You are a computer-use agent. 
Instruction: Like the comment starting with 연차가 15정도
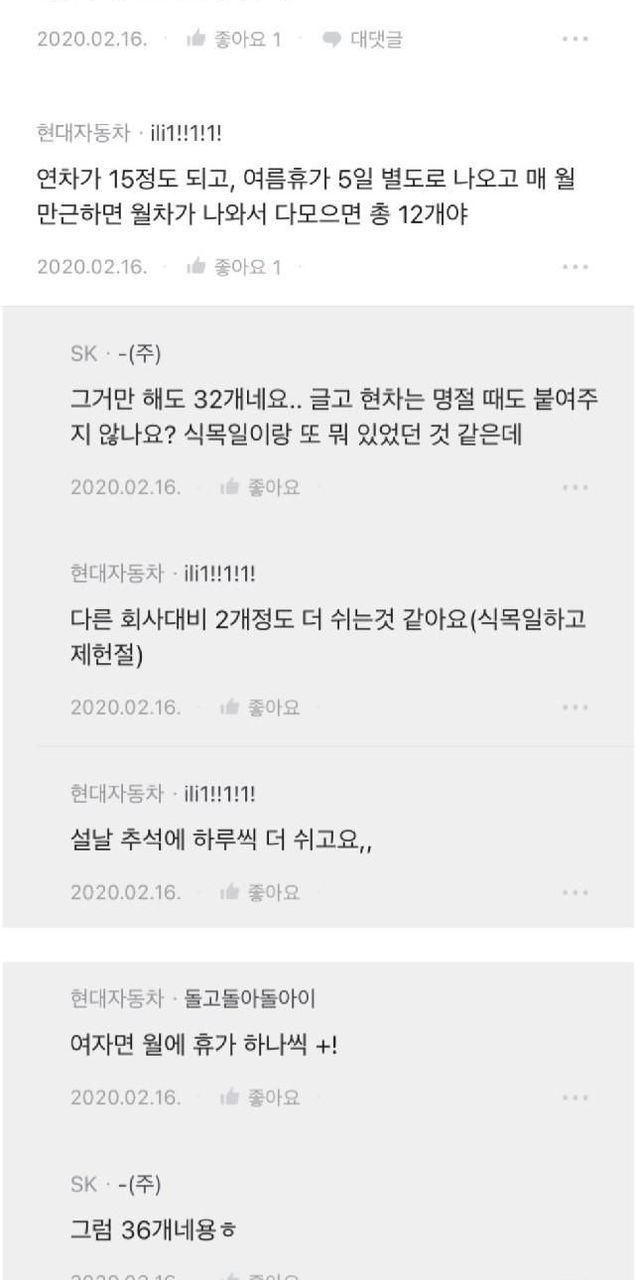click(x=234, y=267)
